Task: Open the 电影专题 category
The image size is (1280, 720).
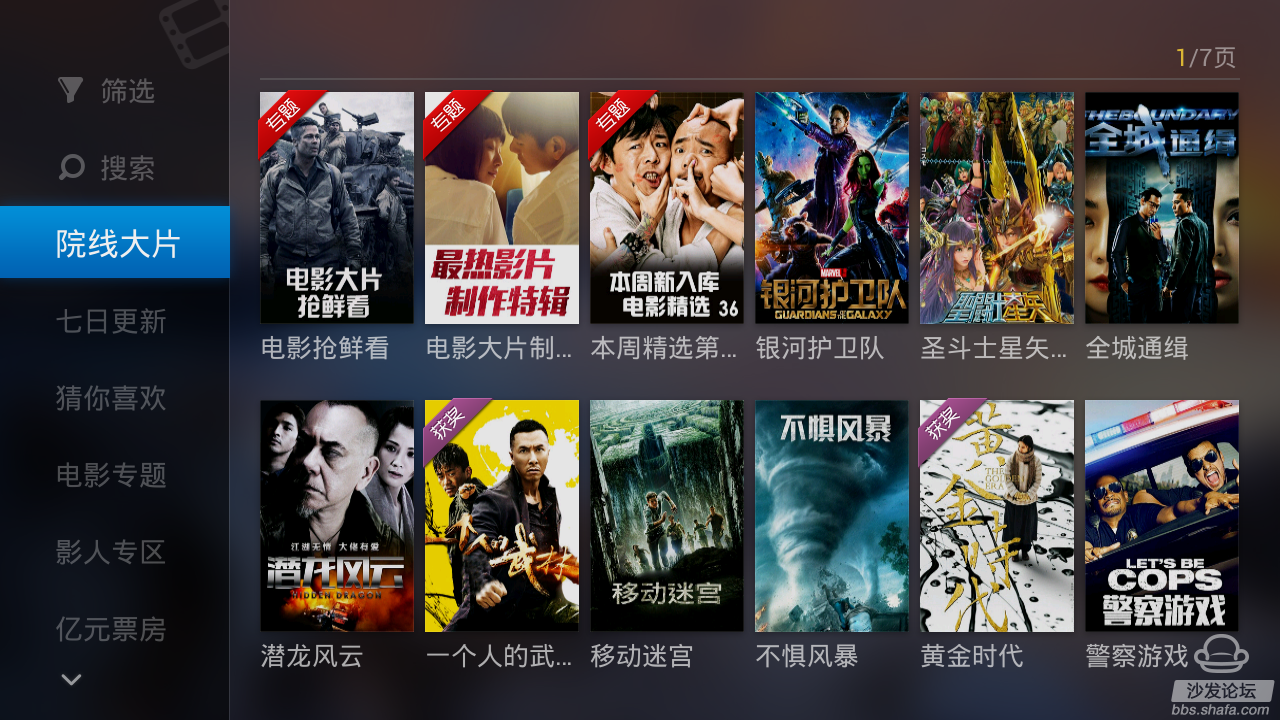Action: tap(111, 475)
